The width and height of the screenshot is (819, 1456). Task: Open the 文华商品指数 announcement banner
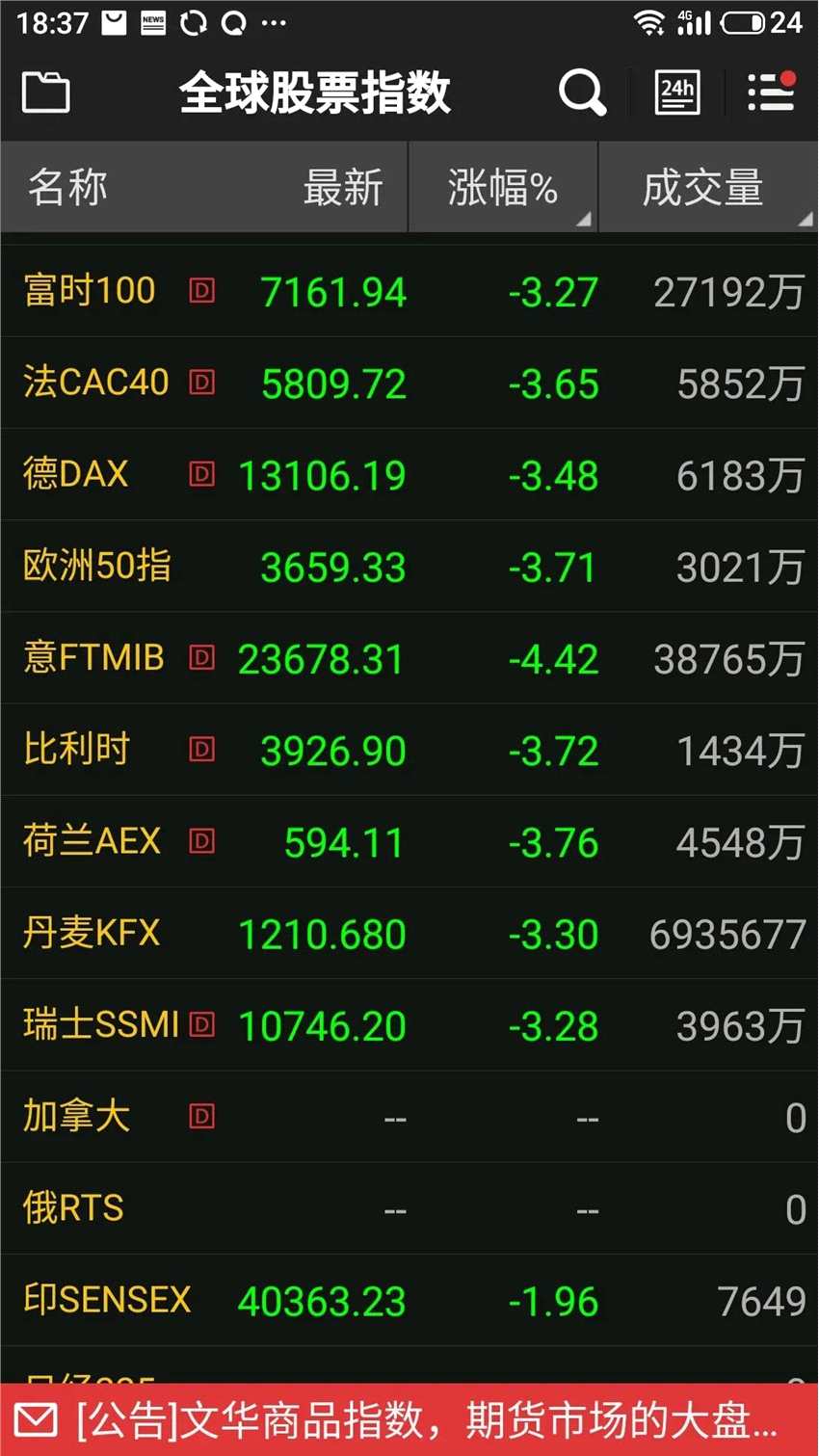point(409,1420)
